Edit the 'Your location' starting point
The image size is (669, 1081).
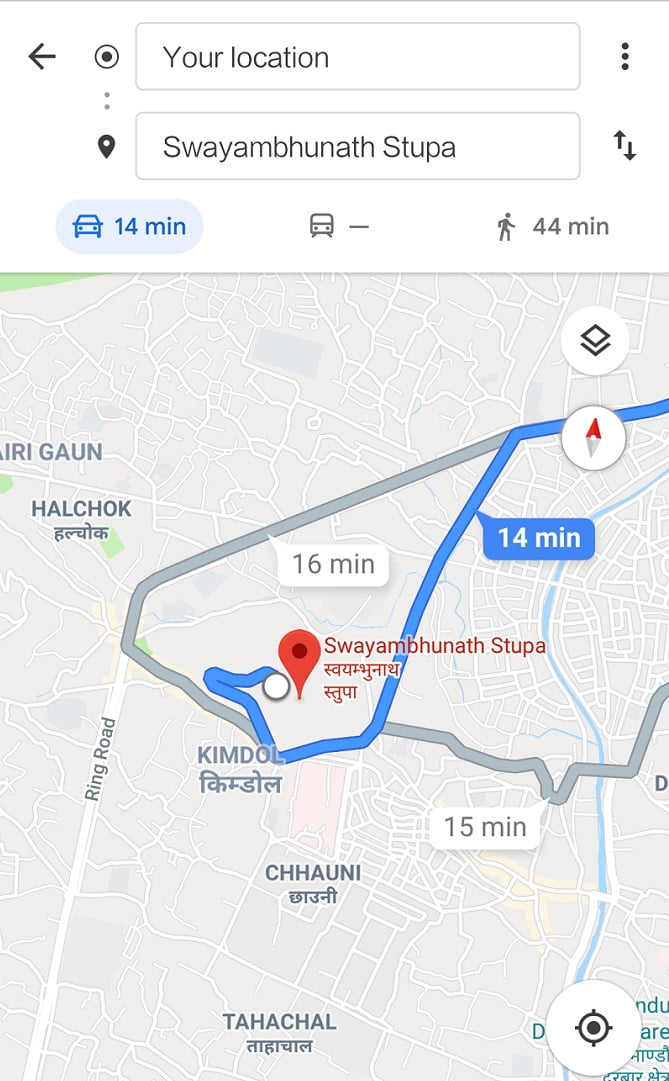pyautogui.click(x=357, y=57)
